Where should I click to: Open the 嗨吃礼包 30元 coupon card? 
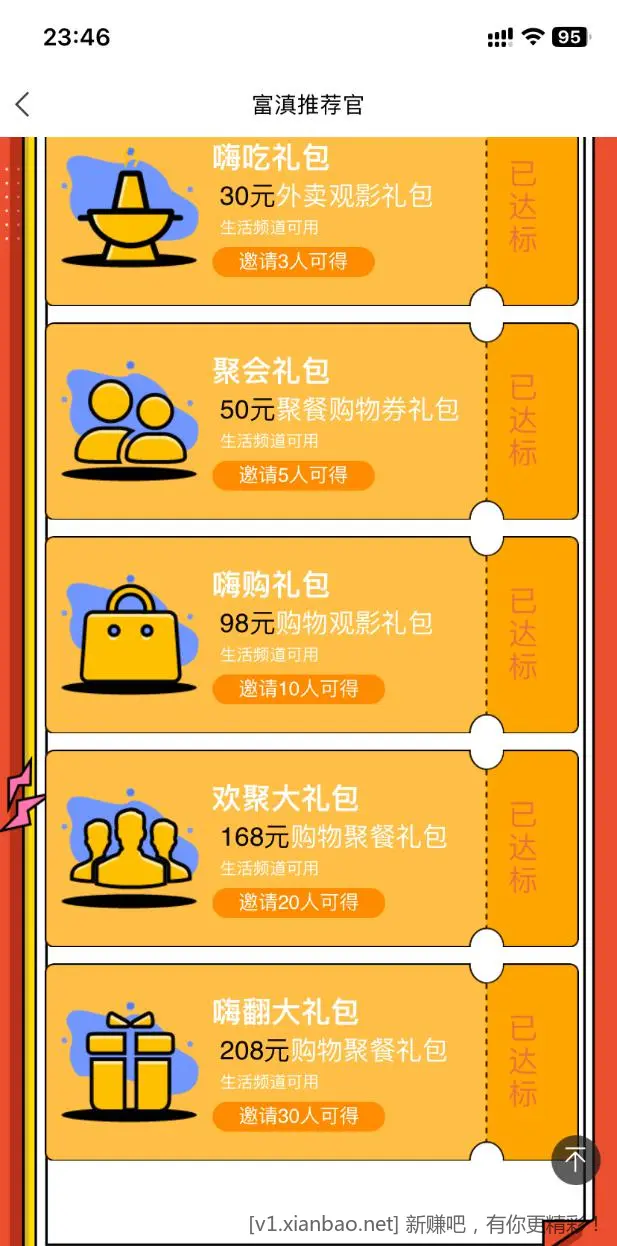[312, 220]
